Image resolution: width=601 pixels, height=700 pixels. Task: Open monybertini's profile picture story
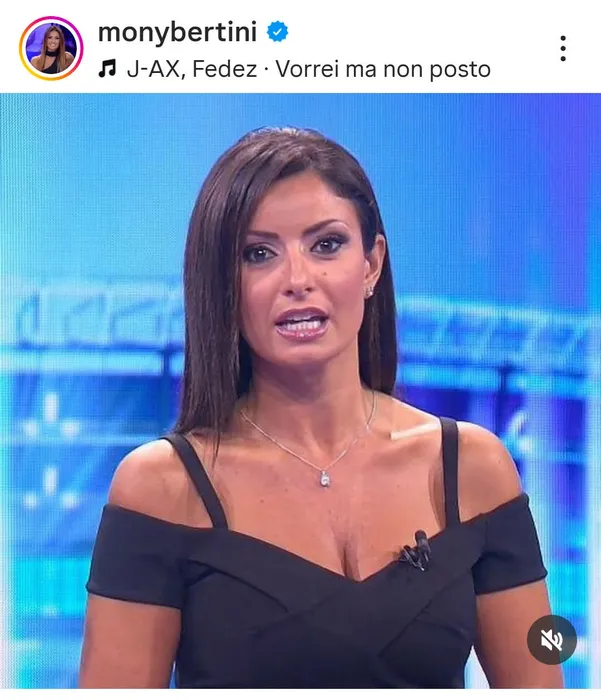coord(49,47)
